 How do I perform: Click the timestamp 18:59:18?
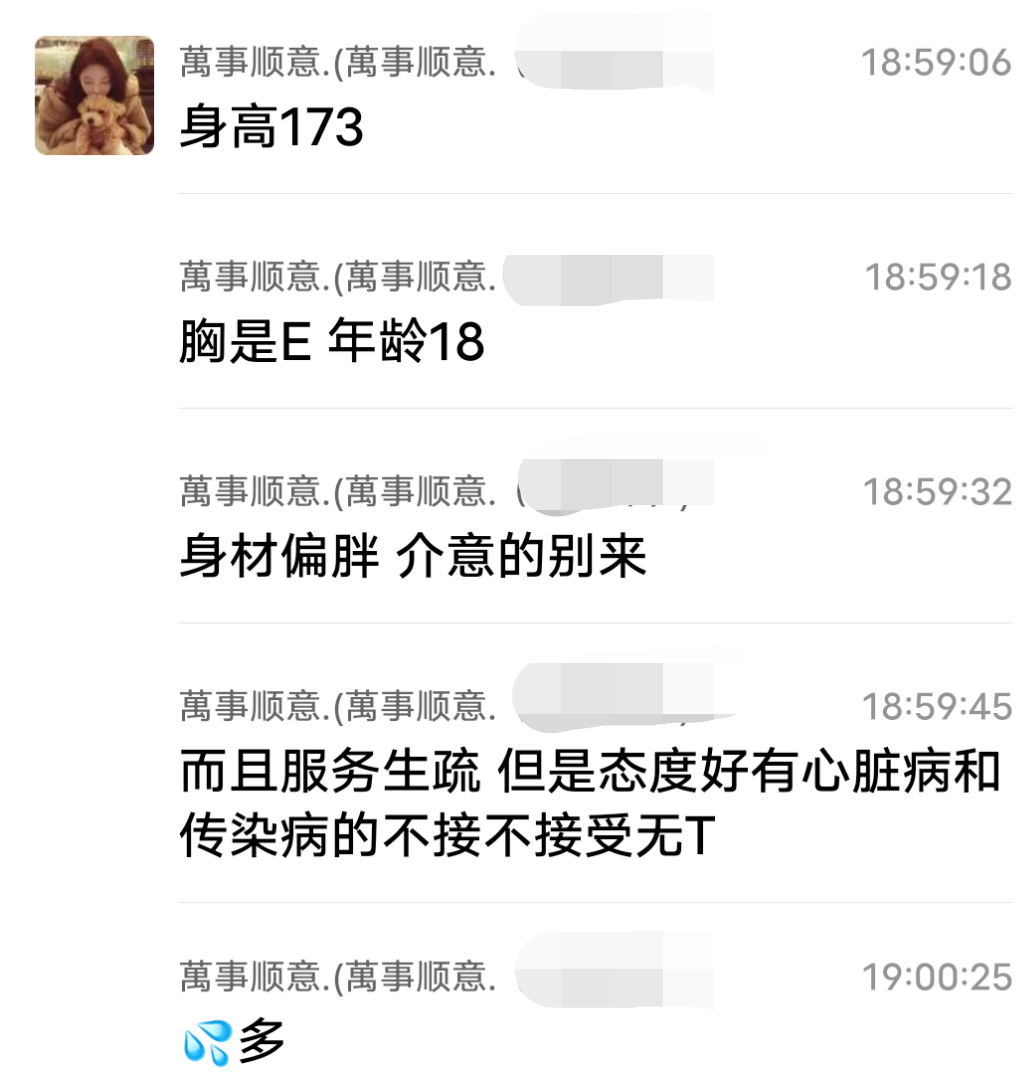[x=935, y=278]
